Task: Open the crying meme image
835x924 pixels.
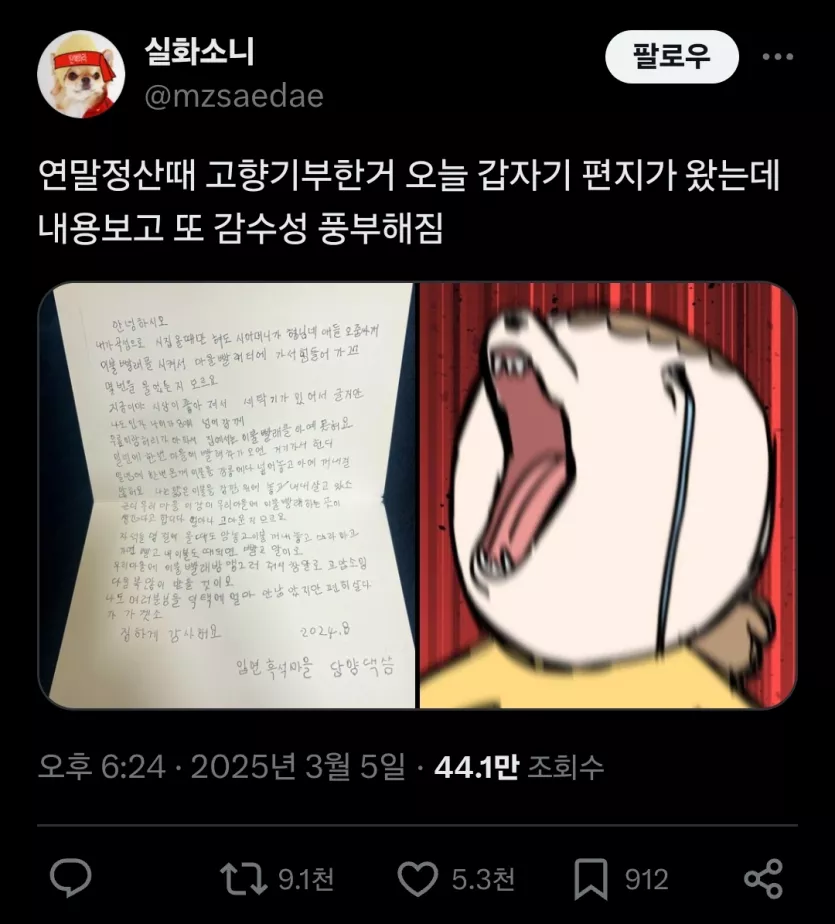Action: pos(607,496)
